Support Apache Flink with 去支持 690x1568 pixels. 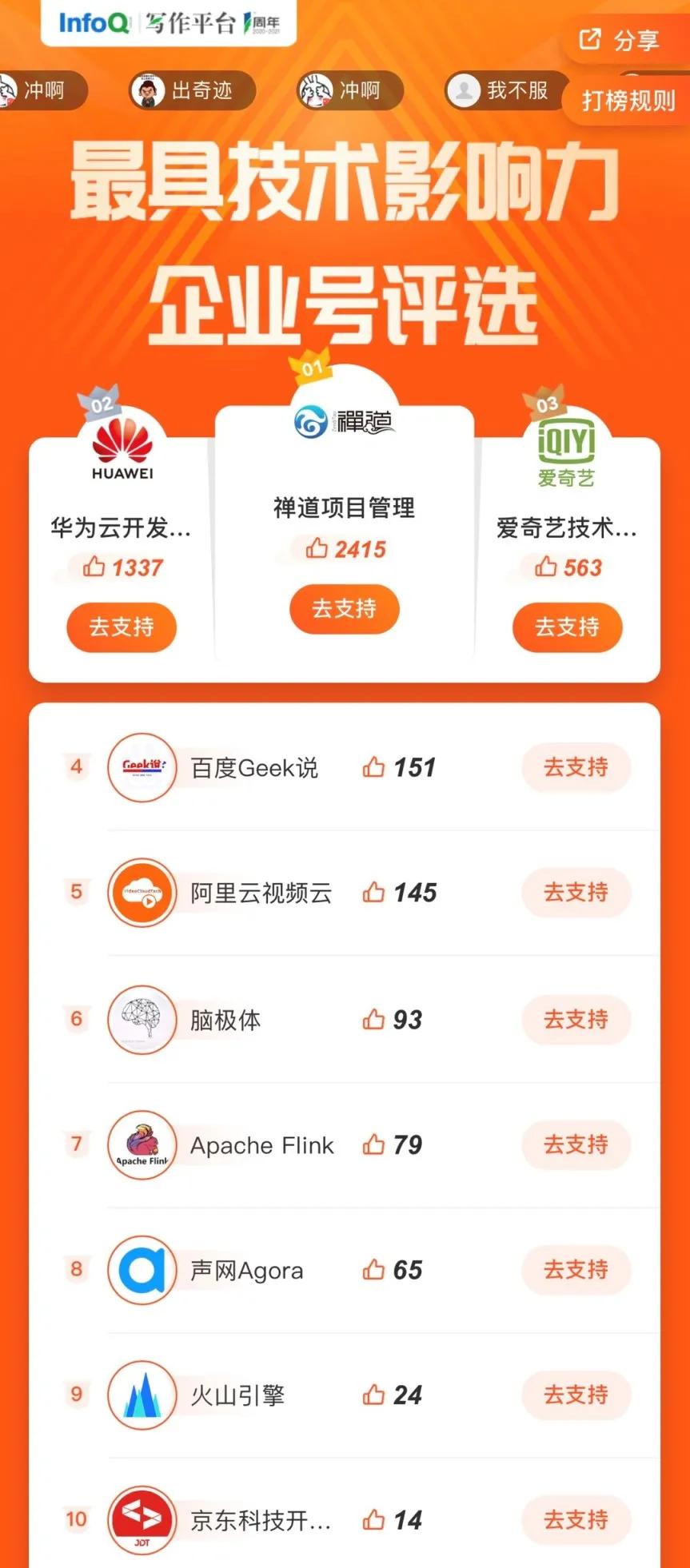pyautogui.click(x=576, y=1144)
